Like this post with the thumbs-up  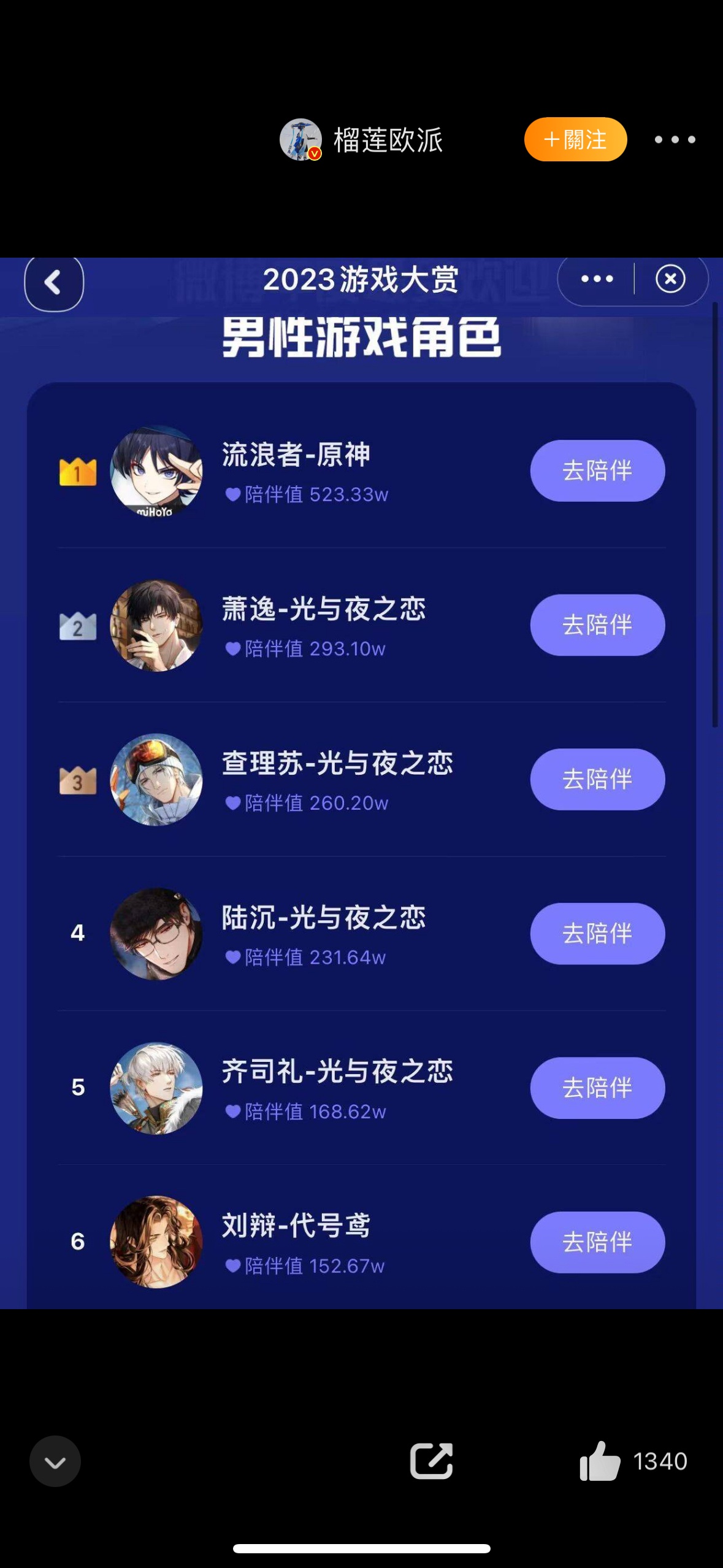[x=600, y=1461]
